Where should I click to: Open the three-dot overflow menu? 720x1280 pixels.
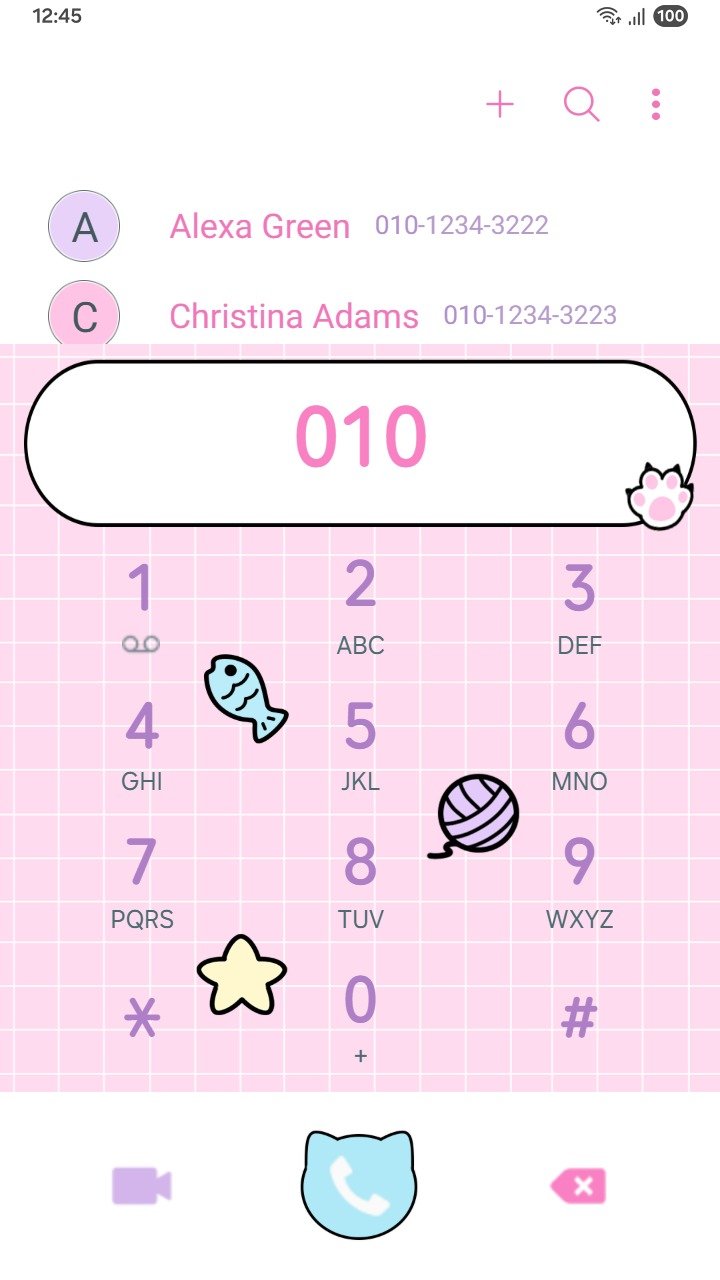point(655,104)
